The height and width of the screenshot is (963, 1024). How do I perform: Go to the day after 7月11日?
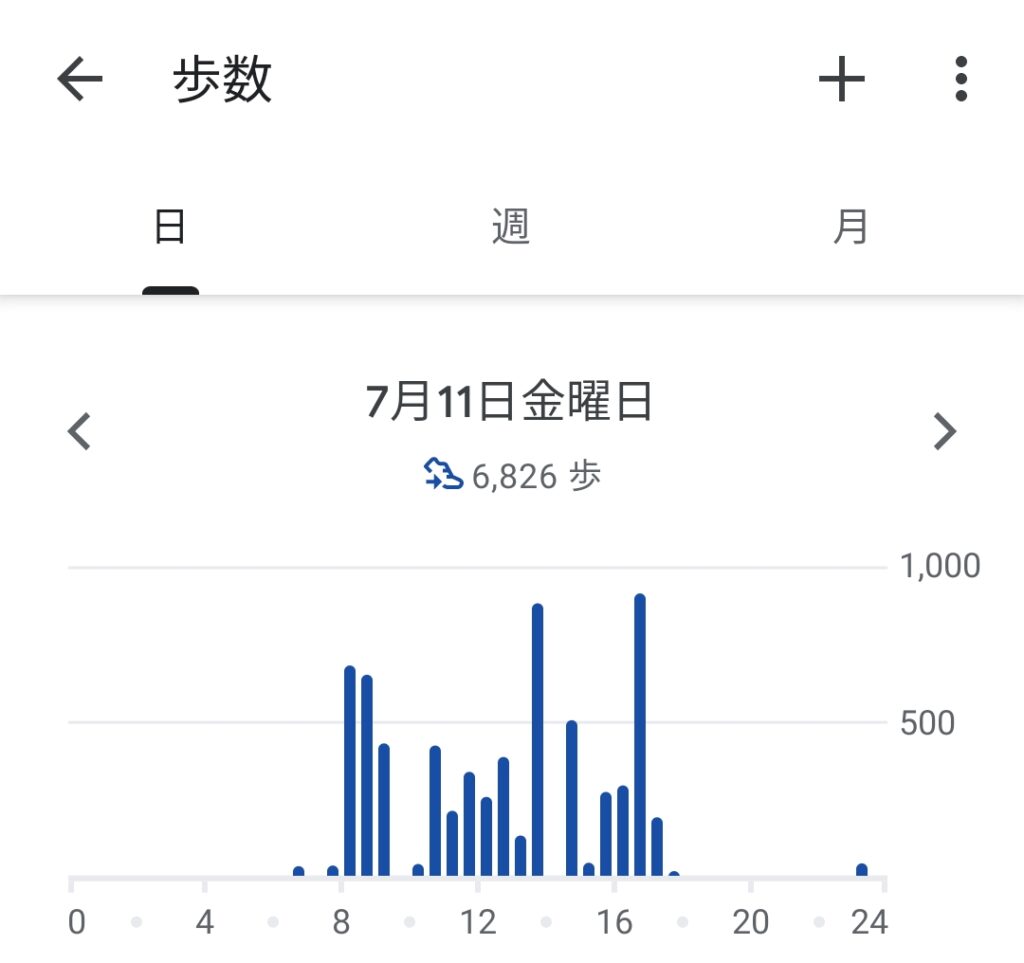tap(944, 432)
